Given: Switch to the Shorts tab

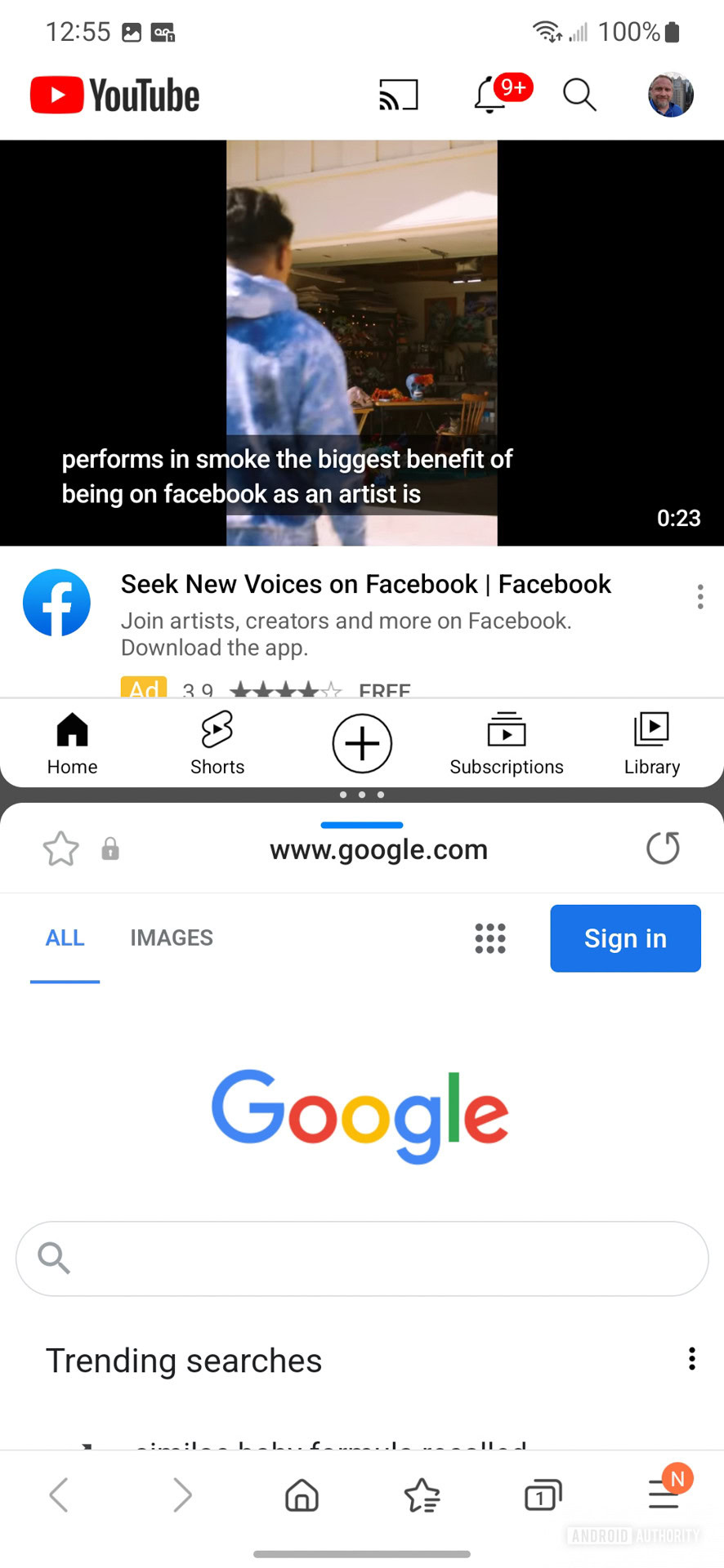Looking at the screenshot, I should [217, 744].
